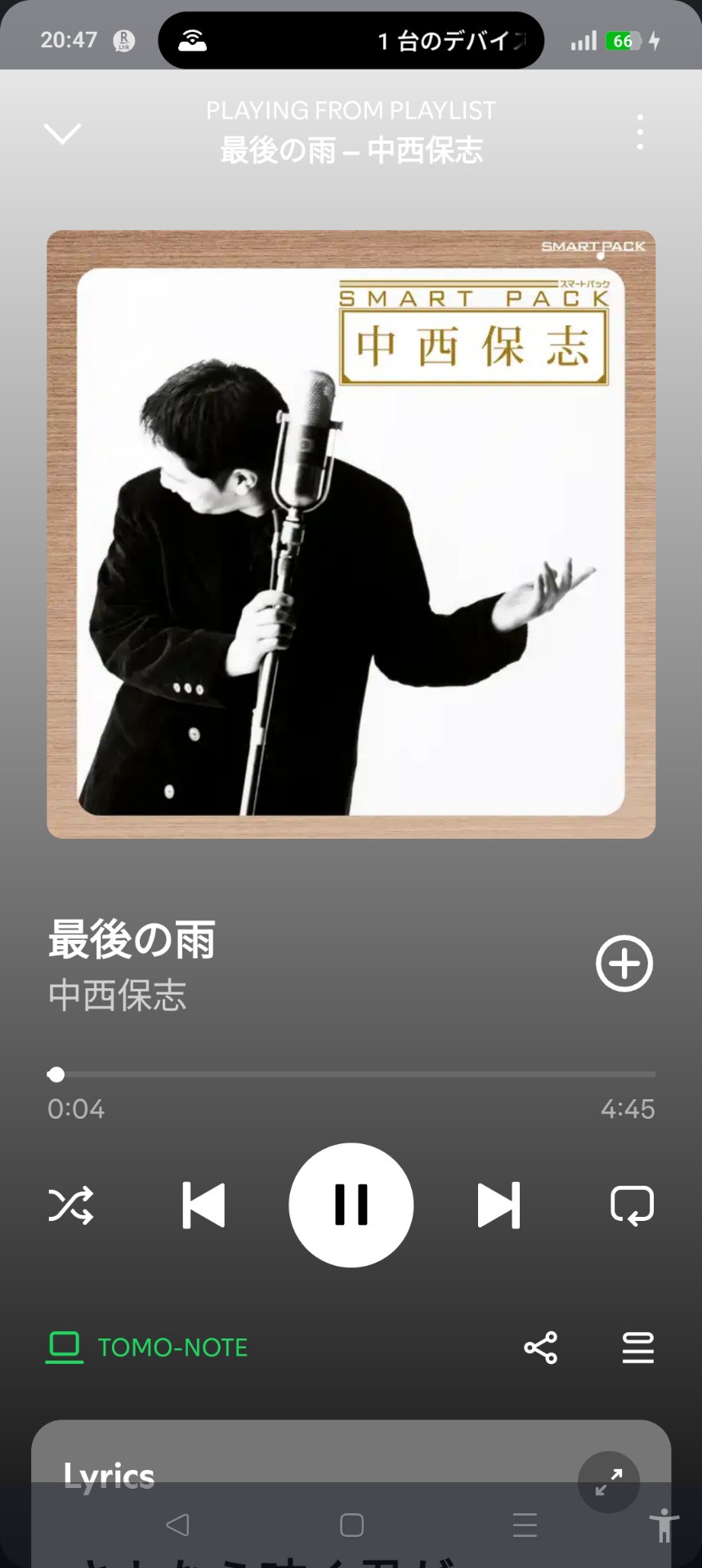Tap the system home button
Image resolution: width=702 pixels, height=1568 pixels.
pyautogui.click(x=351, y=1525)
